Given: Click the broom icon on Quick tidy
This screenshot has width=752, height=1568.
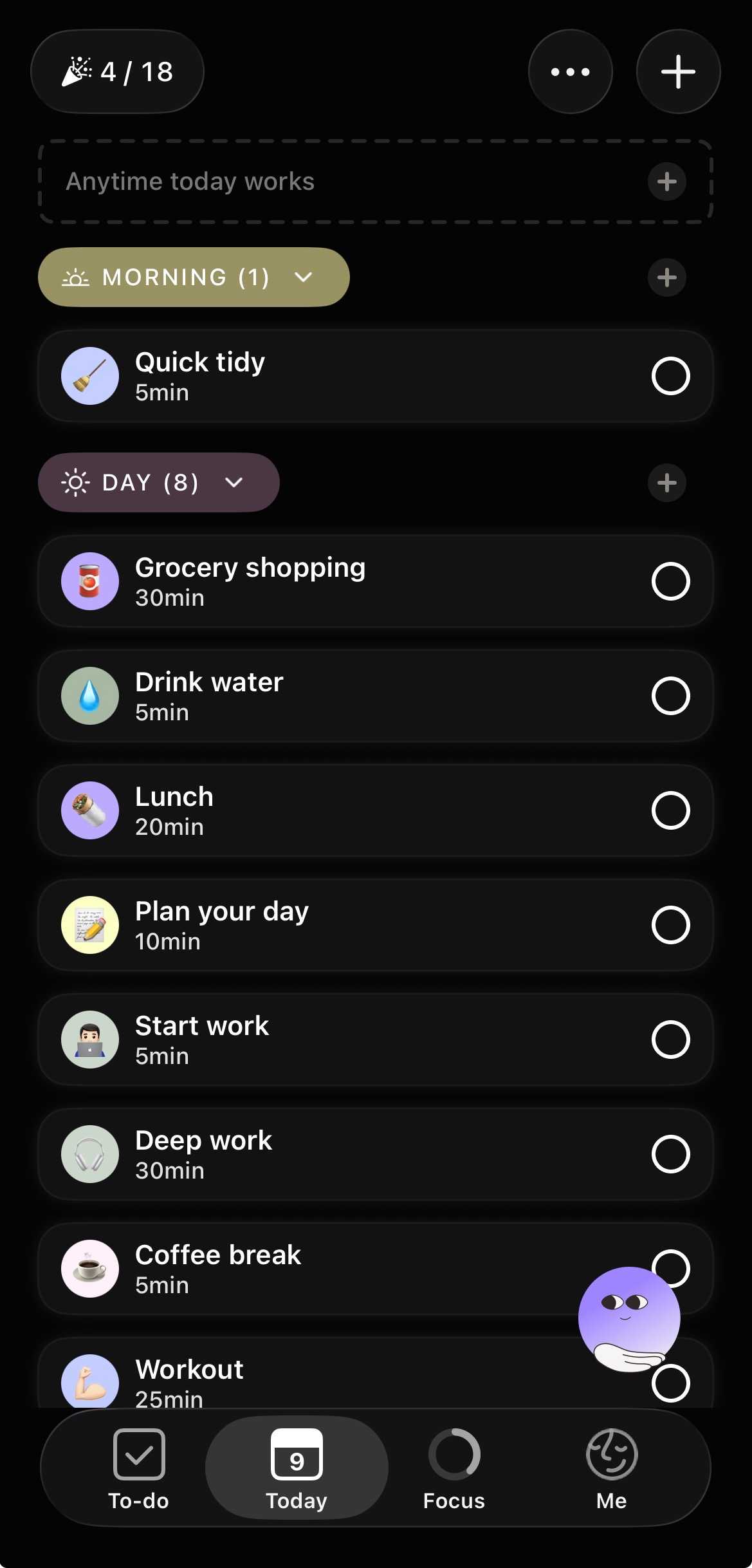Looking at the screenshot, I should tap(90, 375).
